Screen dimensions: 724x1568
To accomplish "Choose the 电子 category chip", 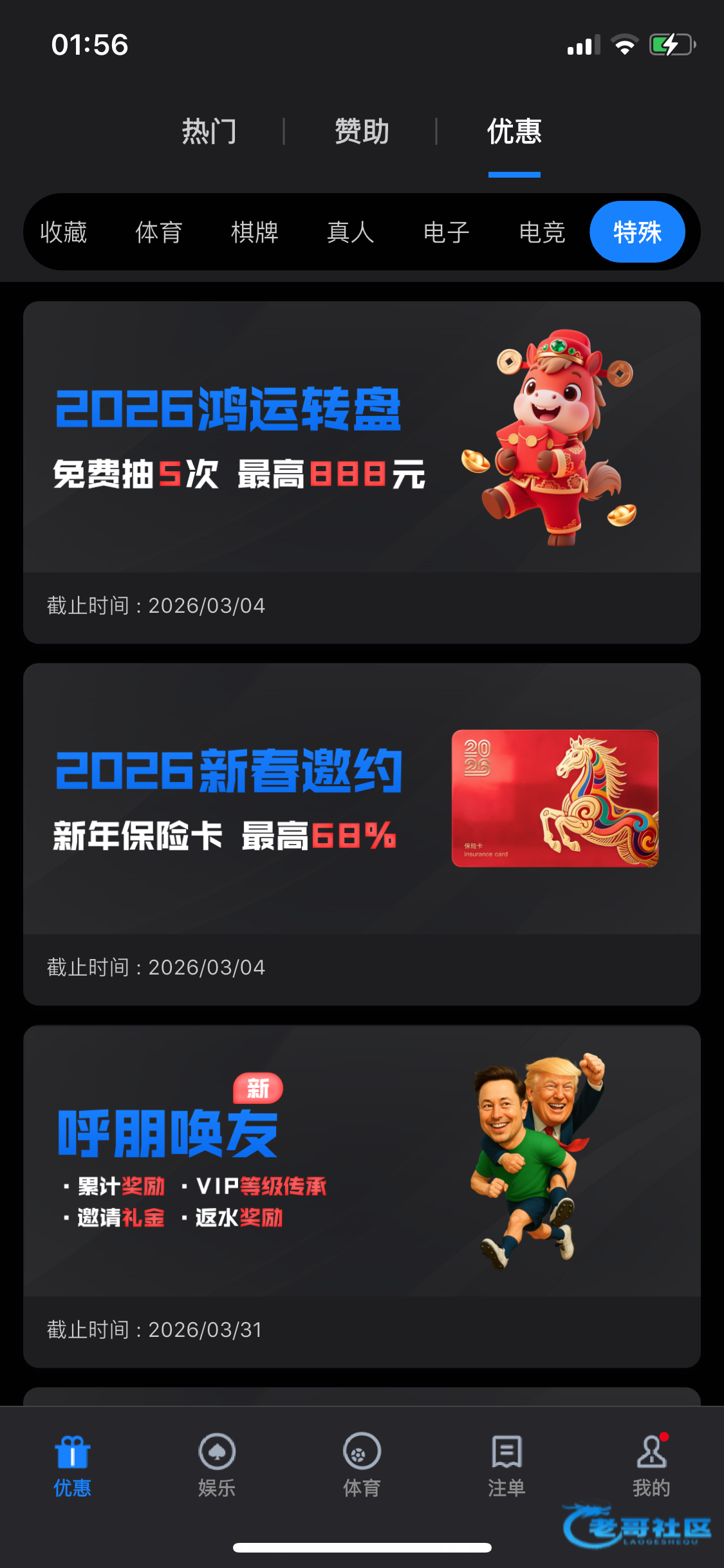I will 446,232.
